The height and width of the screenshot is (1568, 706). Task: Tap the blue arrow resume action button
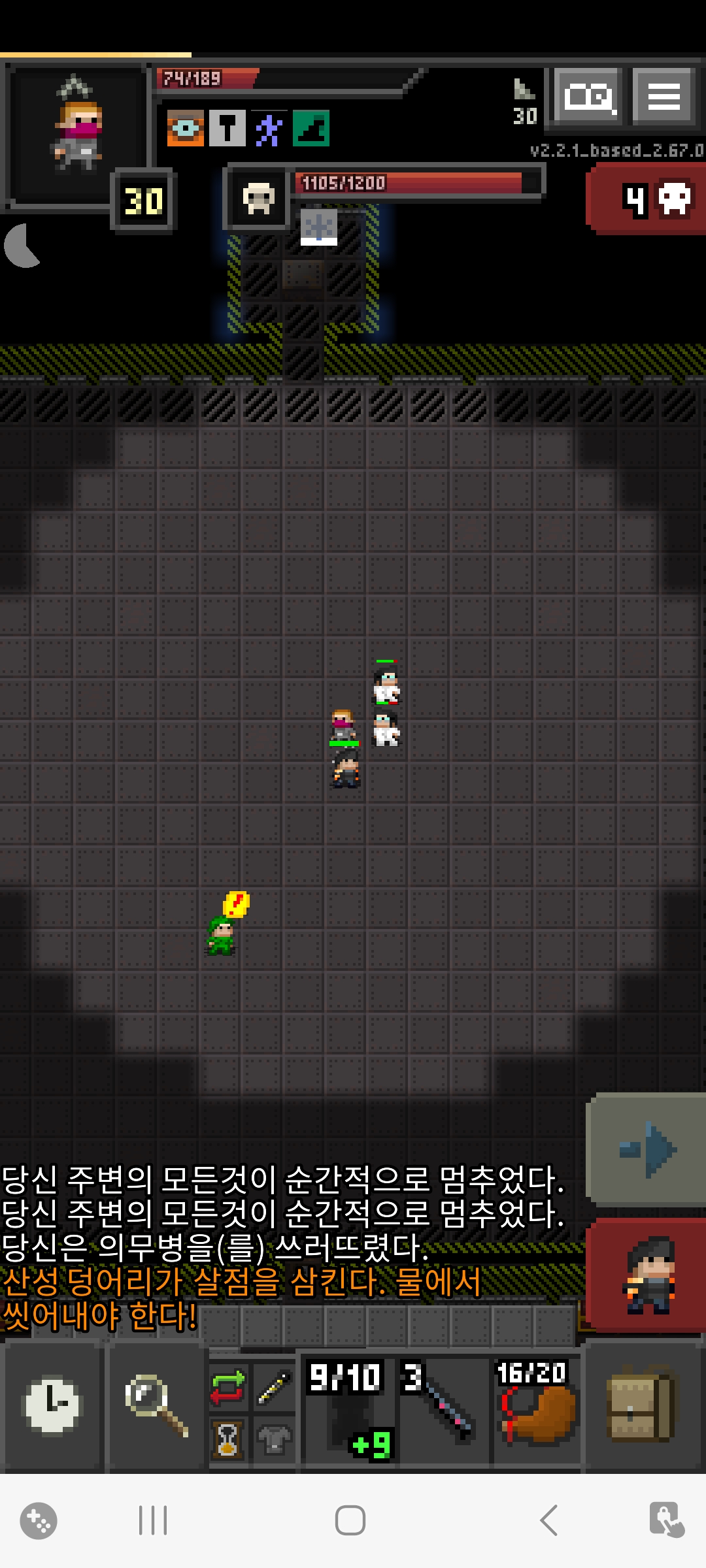(647, 1149)
